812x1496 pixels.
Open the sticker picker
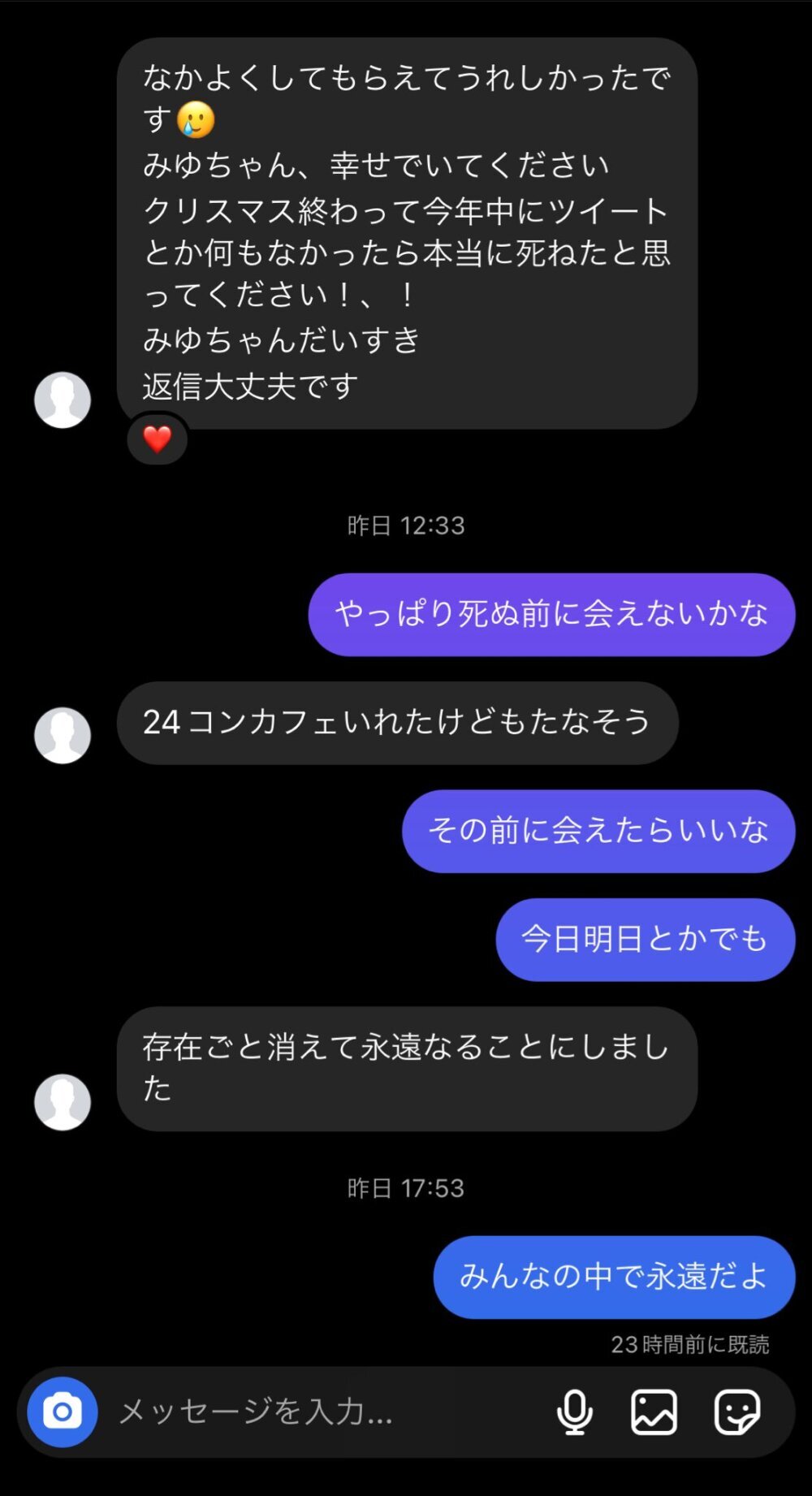pyautogui.click(x=736, y=1412)
